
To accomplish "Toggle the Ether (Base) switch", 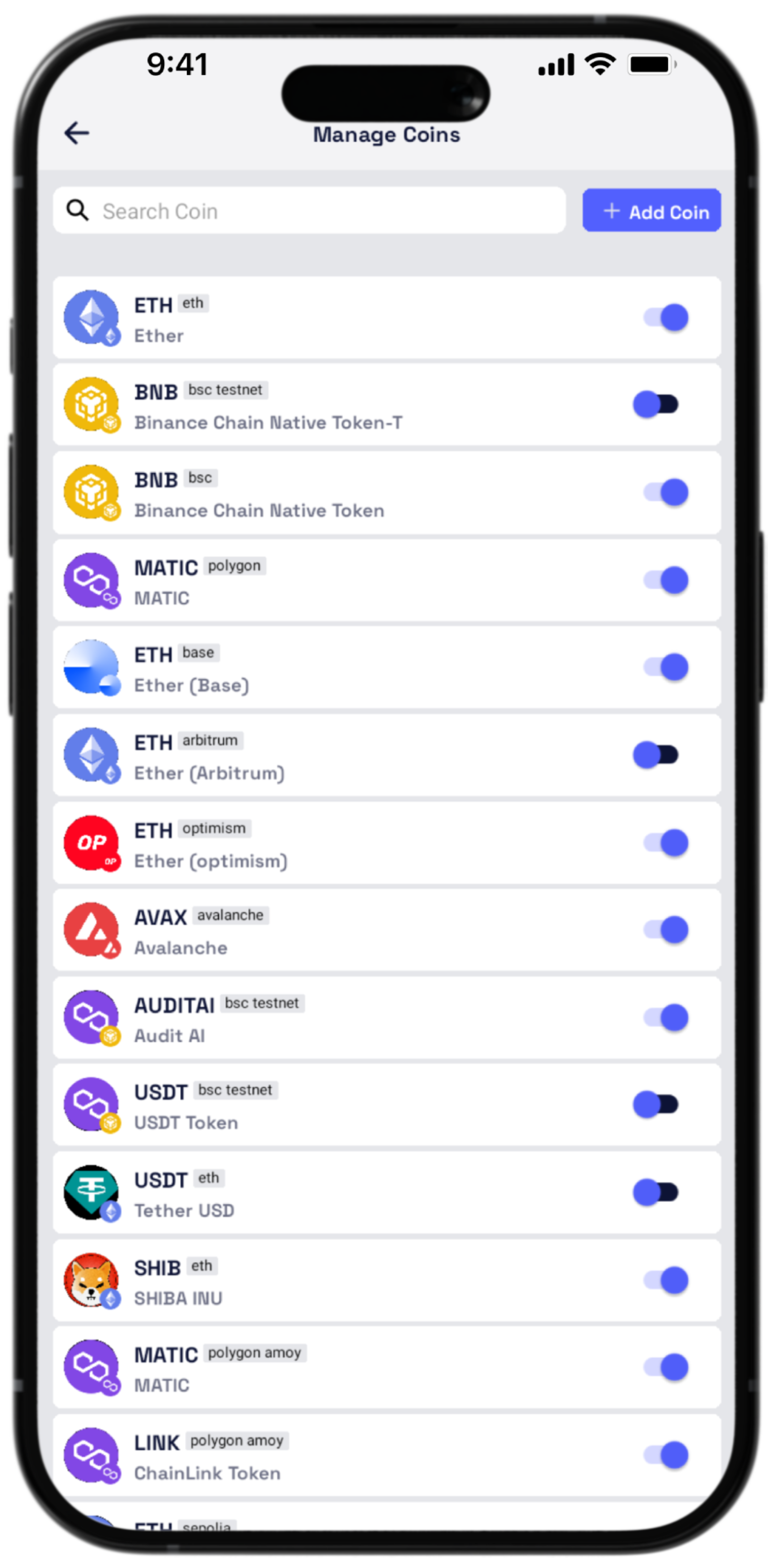I will (665, 667).
